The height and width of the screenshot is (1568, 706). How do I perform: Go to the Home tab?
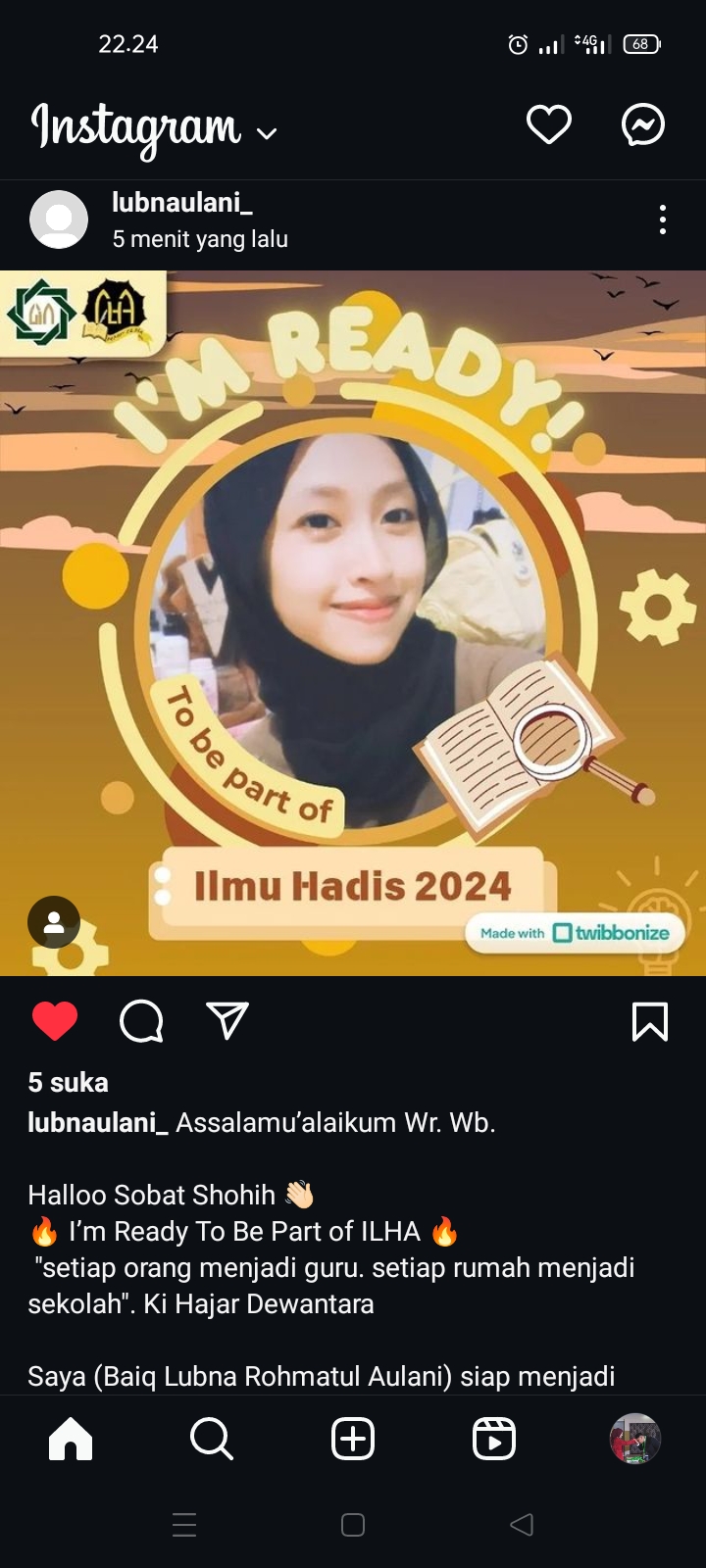pos(71,1439)
